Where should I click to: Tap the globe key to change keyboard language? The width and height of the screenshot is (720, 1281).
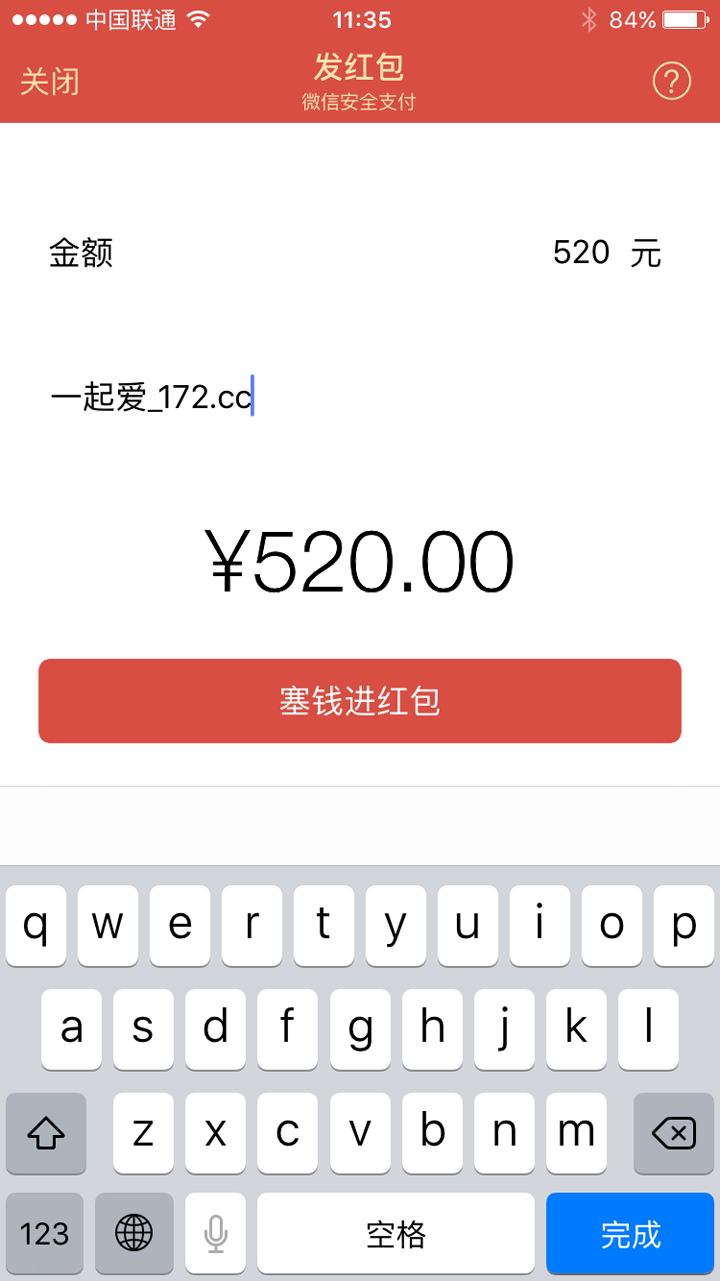coord(134,1234)
